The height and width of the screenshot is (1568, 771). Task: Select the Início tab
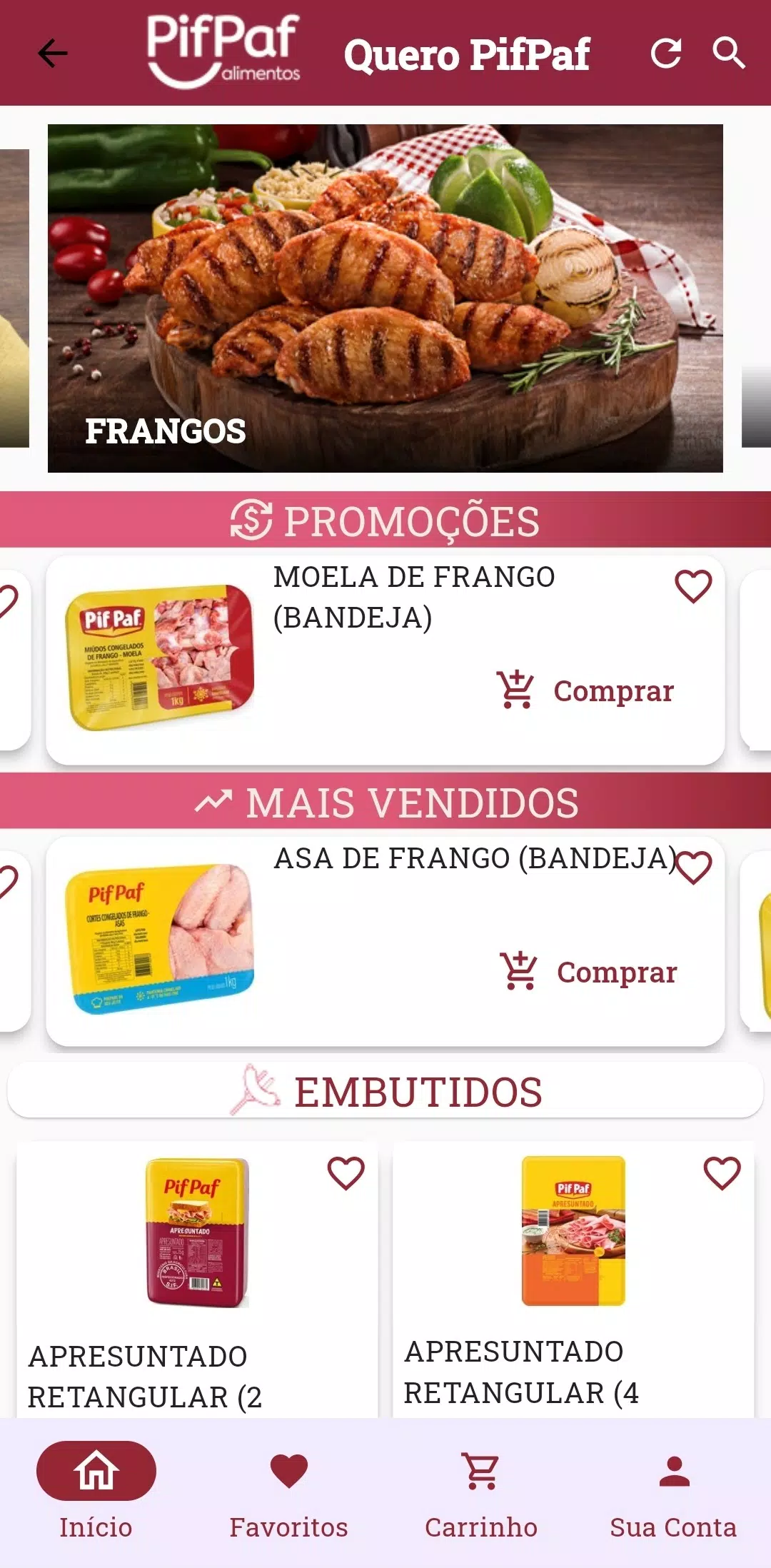pos(96,1492)
